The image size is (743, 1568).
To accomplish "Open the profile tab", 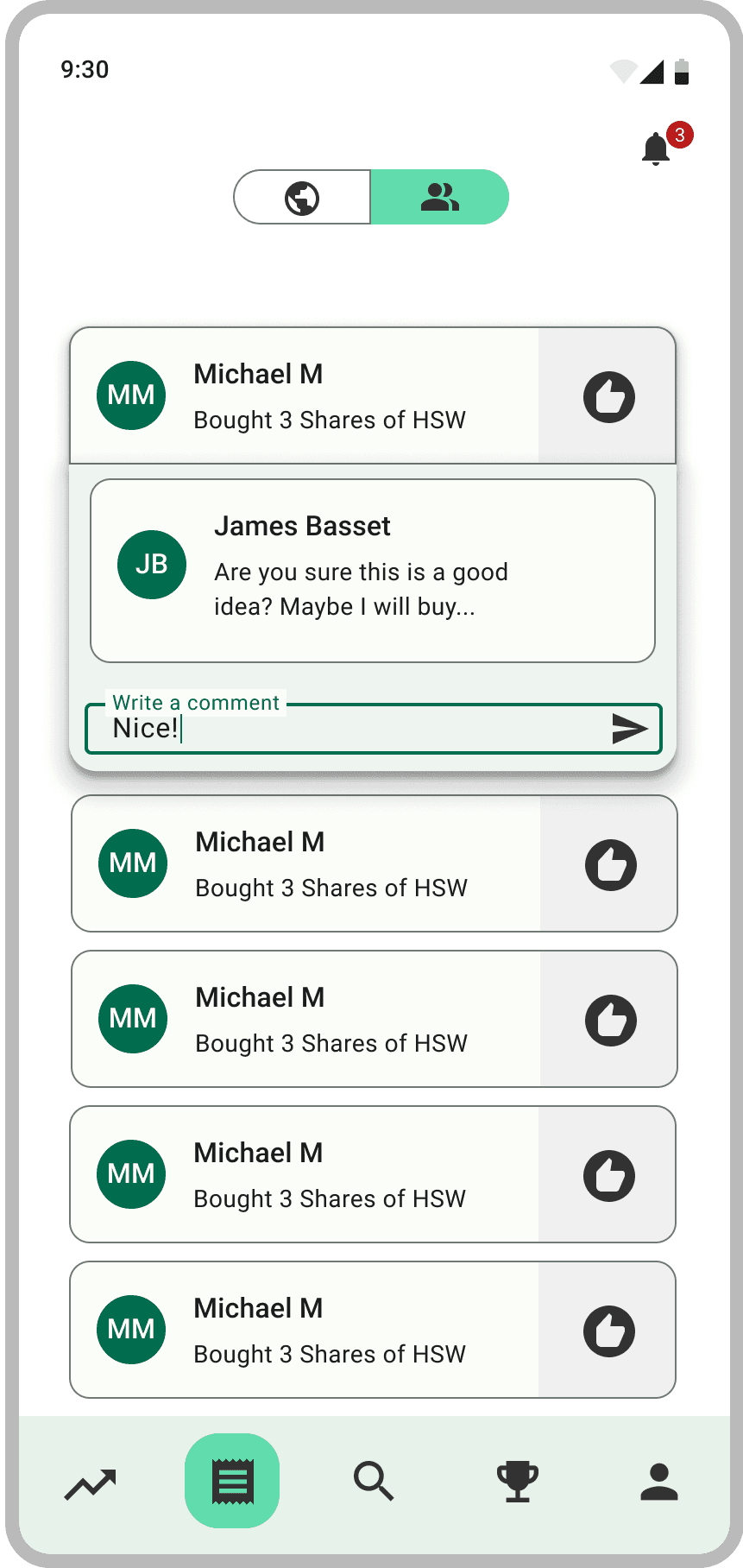I will click(x=658, y=1482).
